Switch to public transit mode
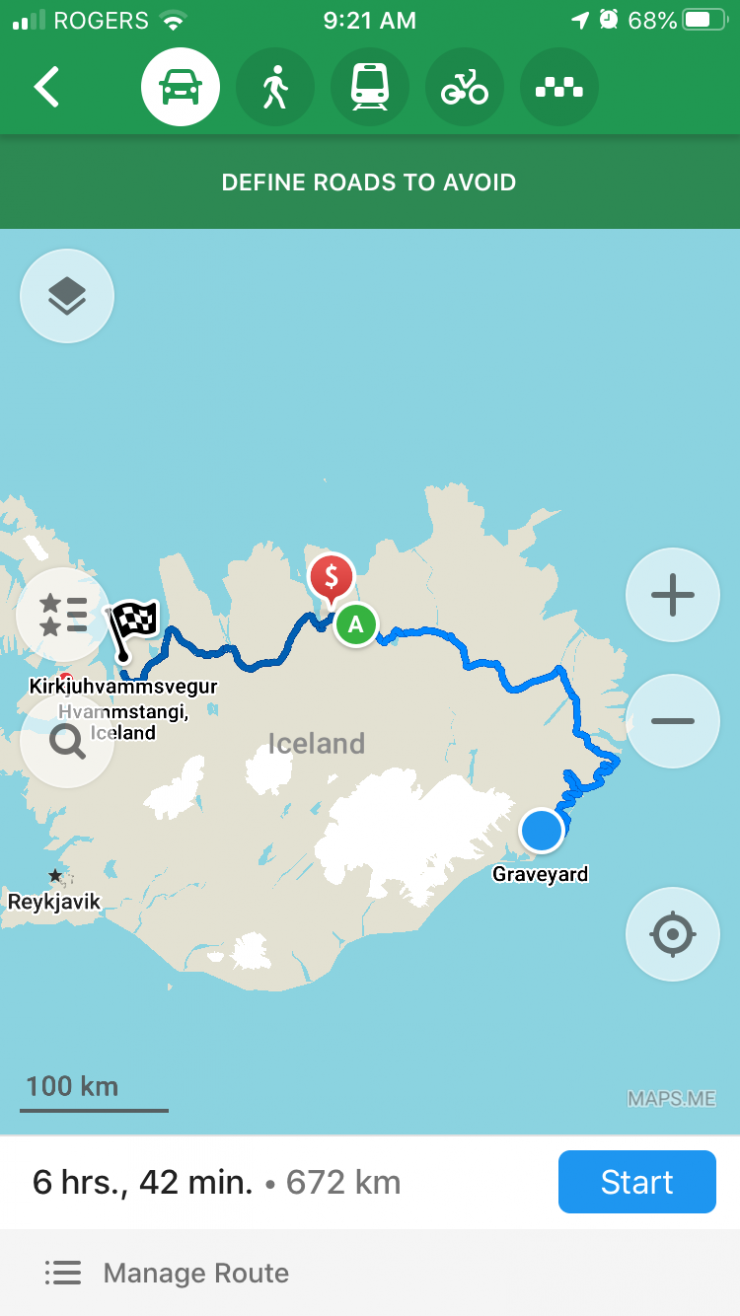740x1316 pixels. tap(369, 88)
